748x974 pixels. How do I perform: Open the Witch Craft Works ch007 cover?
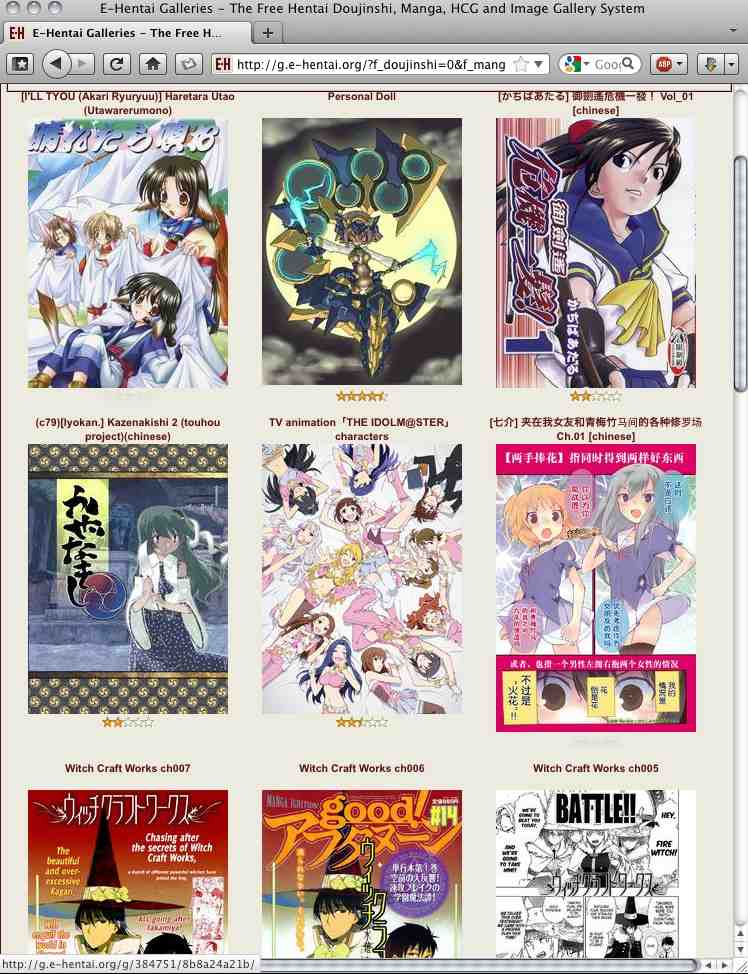tap(128, 870)
